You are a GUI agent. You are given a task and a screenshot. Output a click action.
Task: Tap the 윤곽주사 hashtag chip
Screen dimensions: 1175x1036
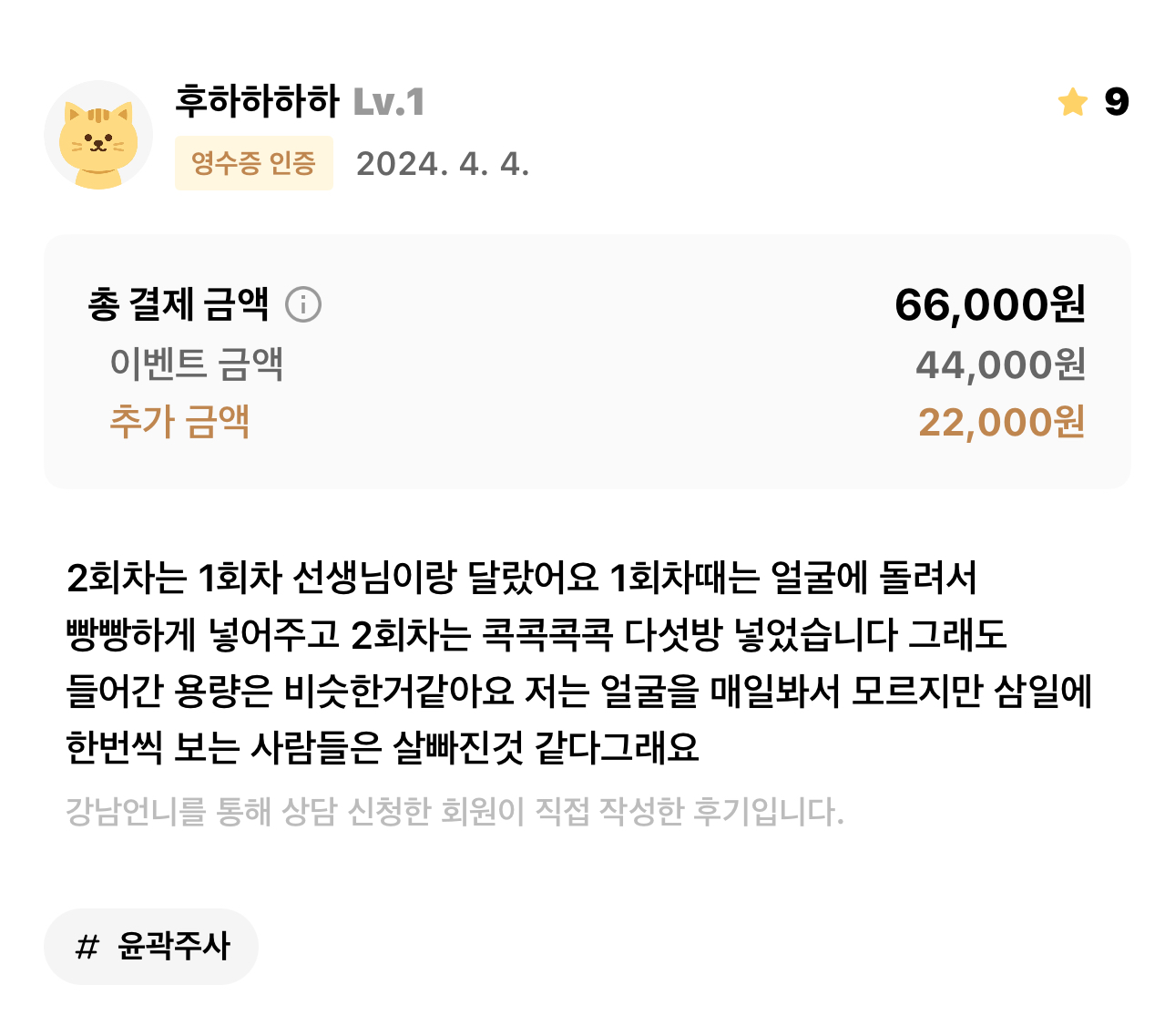coord(151,947)
